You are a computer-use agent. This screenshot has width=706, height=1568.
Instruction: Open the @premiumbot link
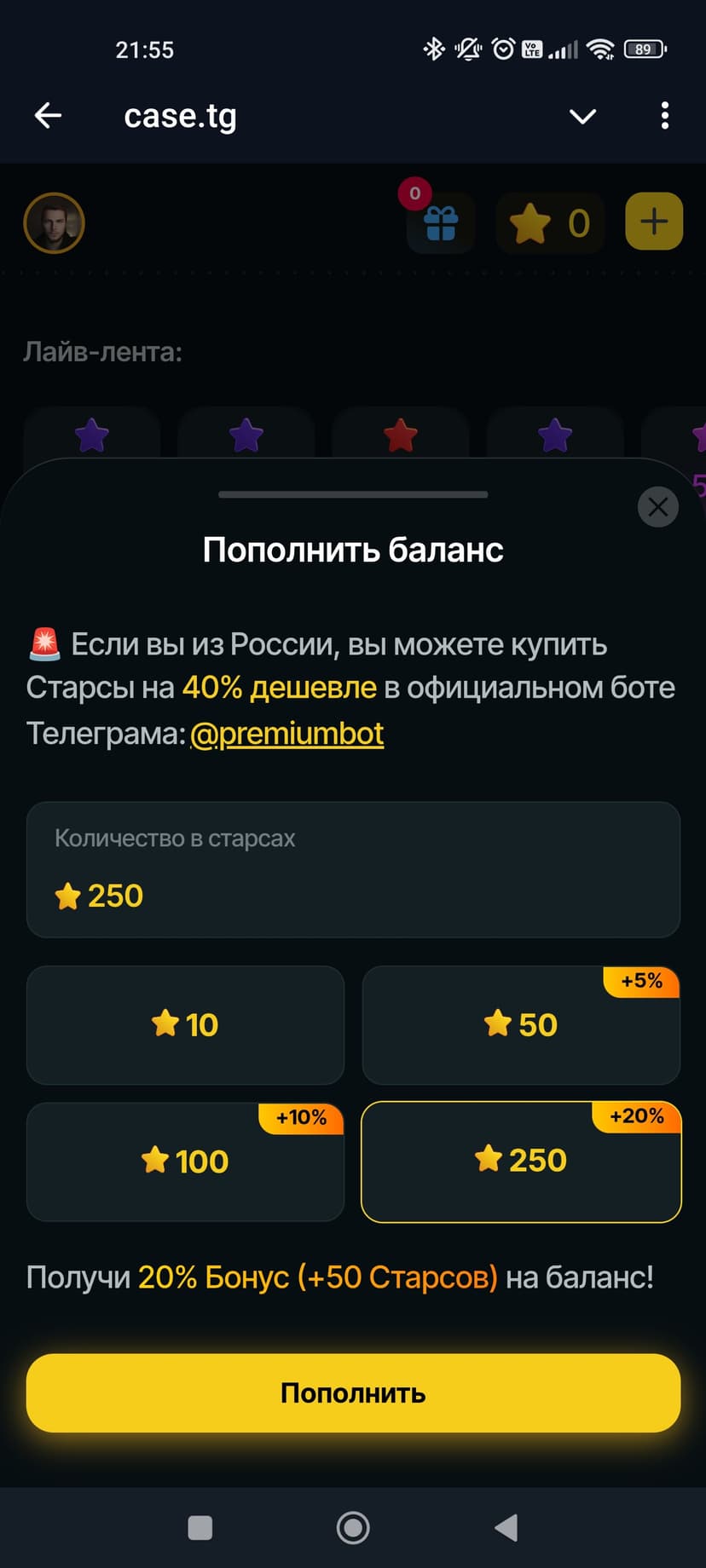point(286,734)
